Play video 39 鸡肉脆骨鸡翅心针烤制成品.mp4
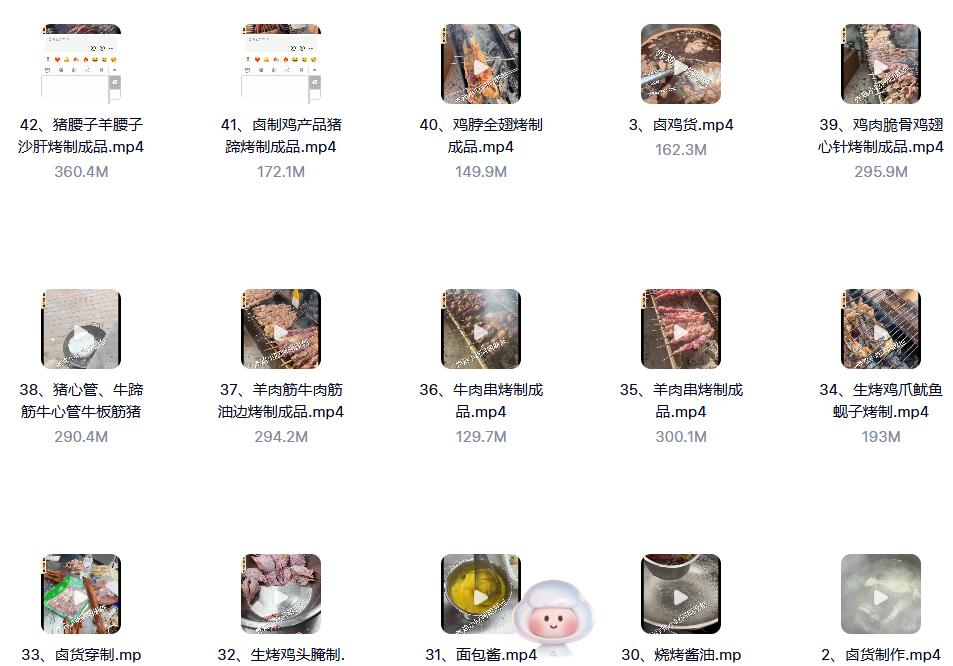Viewport: 953px width, 666px height. coord(881,65)
